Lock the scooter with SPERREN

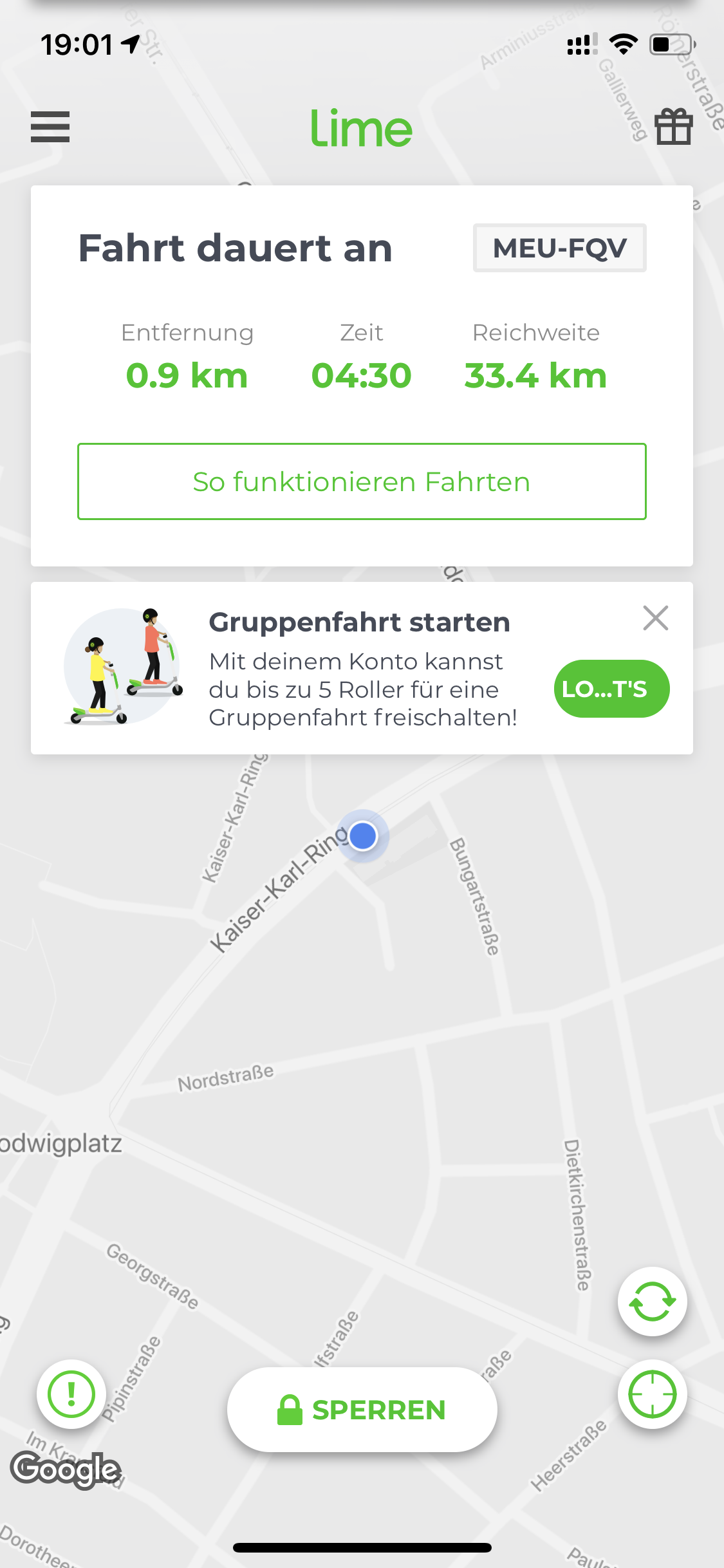click(x=362, y=1410)
